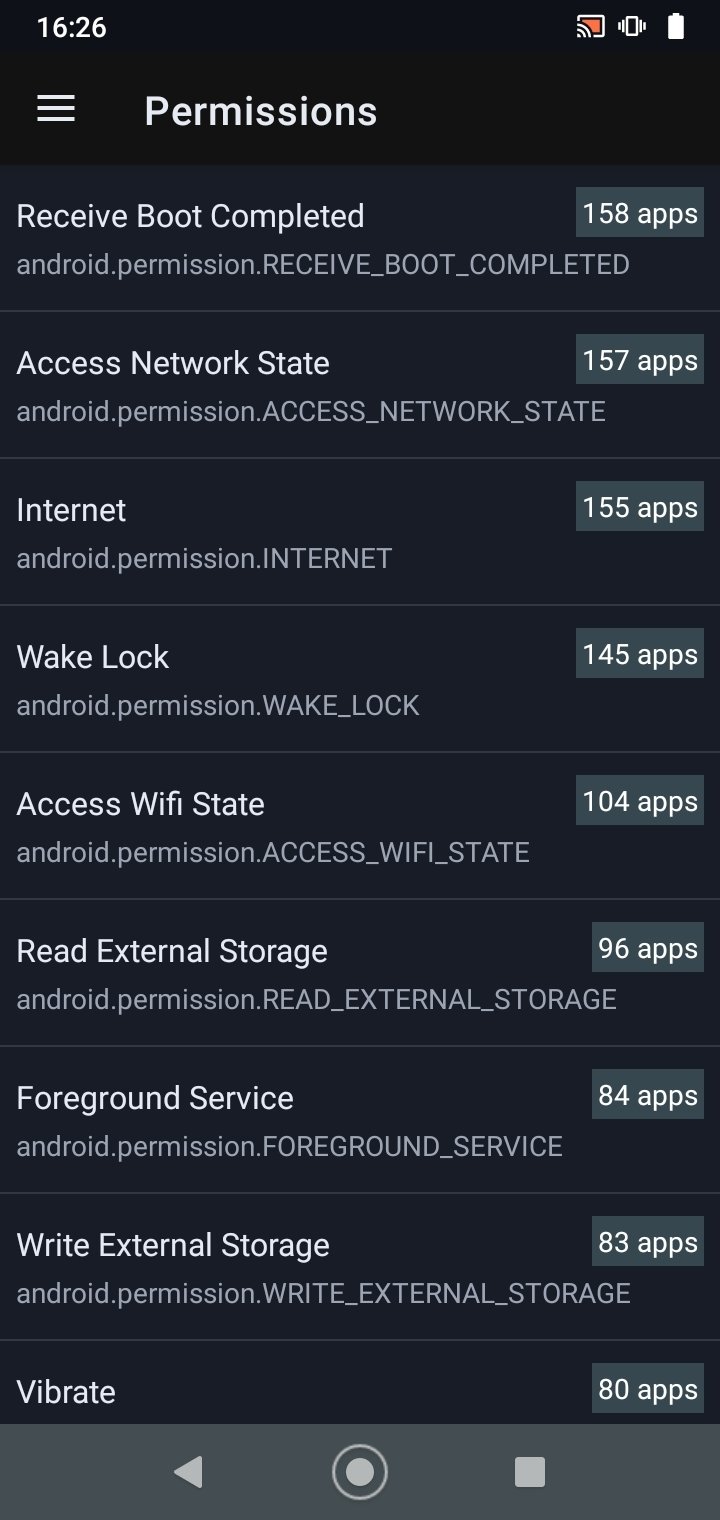This screenshot has height=1520, width=720.
Task: Show apps using Access Wifi State
Action: tap(360, 826)
